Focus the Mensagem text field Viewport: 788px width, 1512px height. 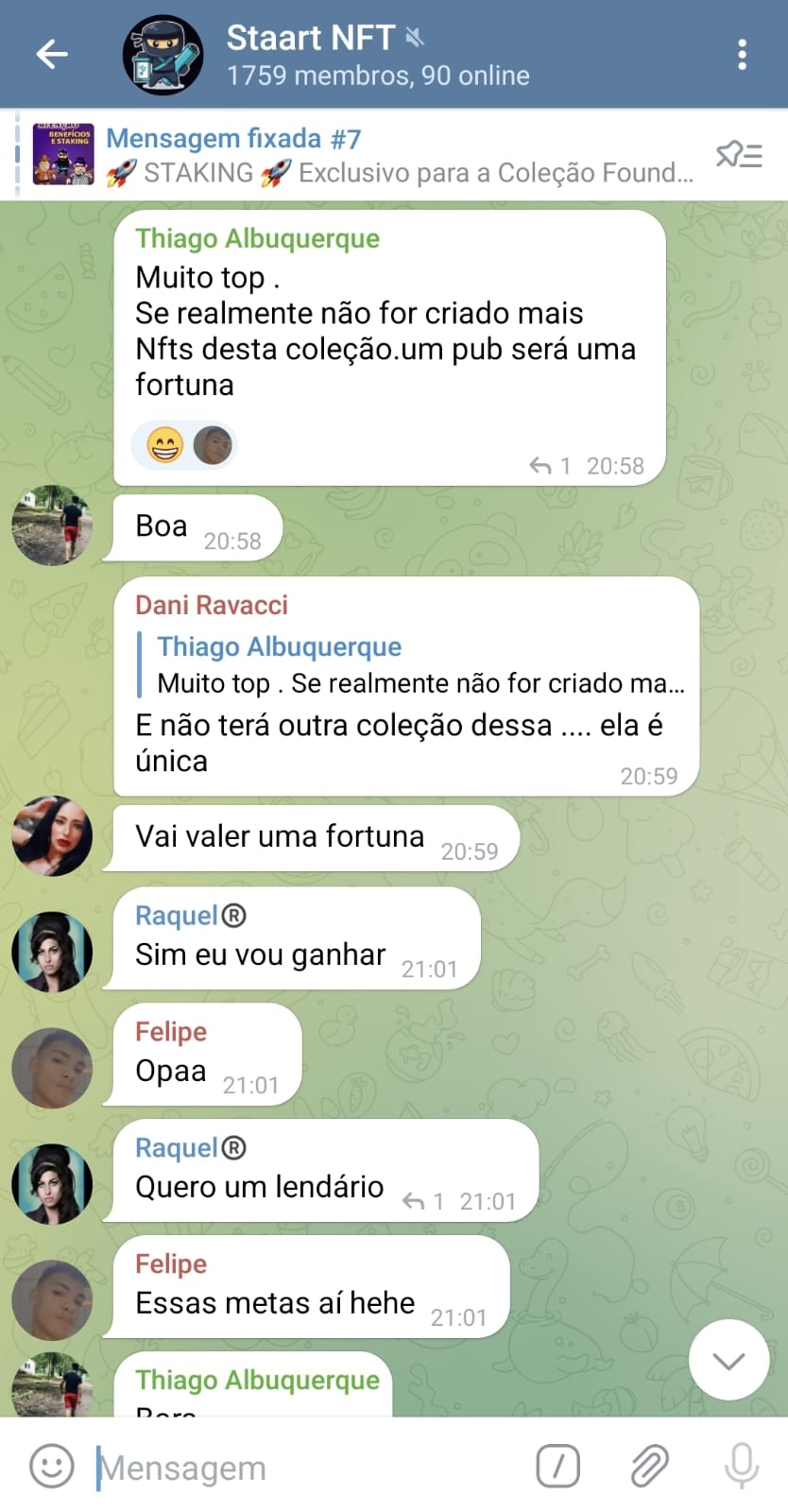[302, 1468]
